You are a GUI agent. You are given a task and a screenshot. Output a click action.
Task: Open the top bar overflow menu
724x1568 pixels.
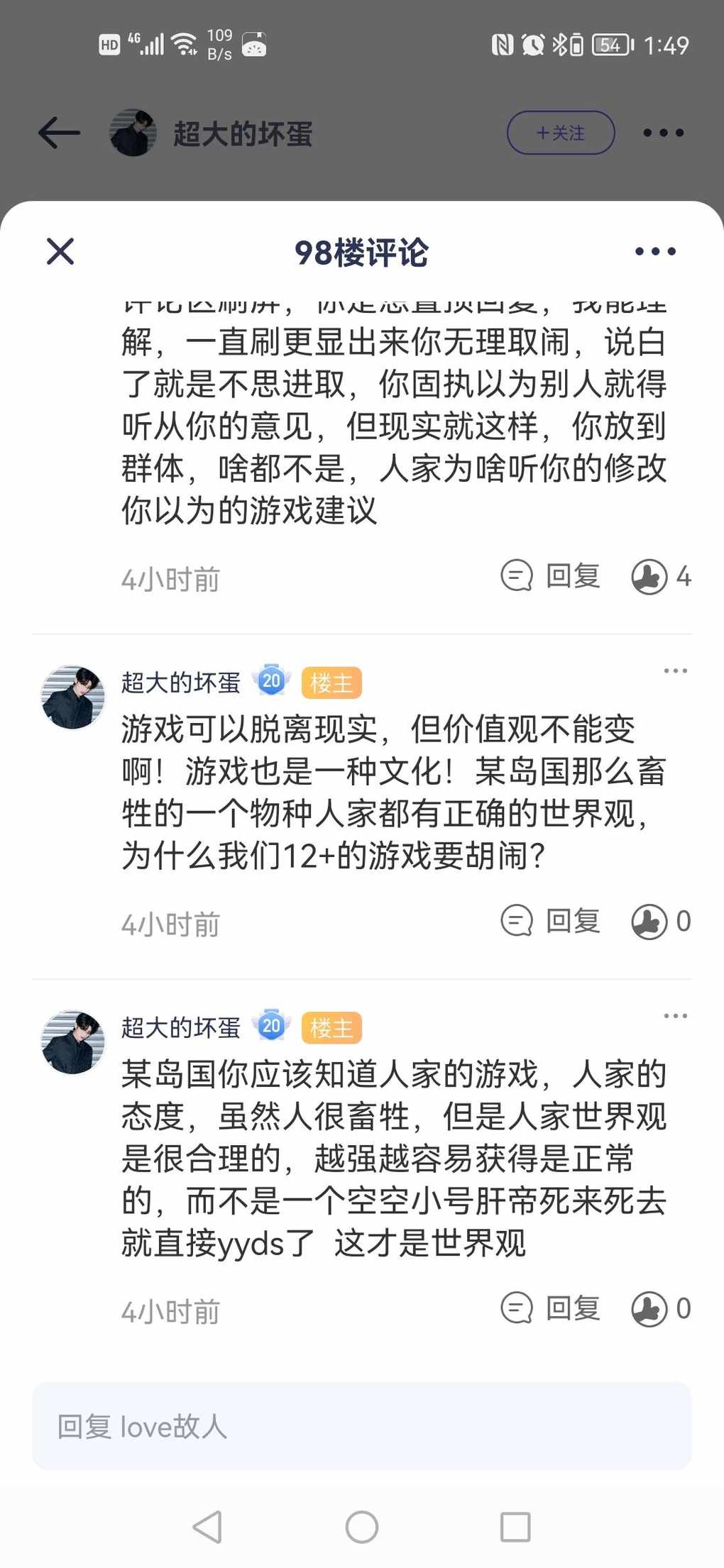point(663,133)
